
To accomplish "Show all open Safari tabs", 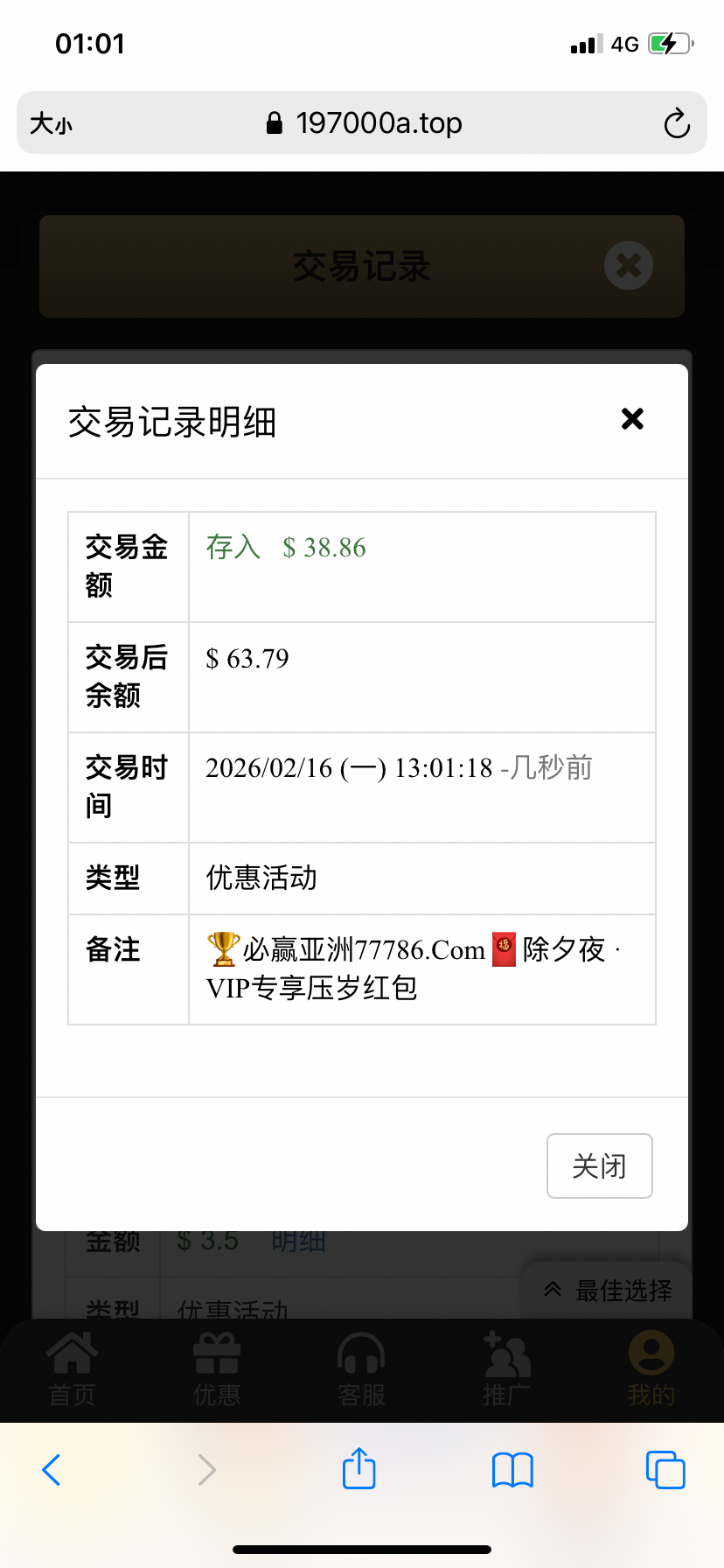I will tap(665, 1469).
